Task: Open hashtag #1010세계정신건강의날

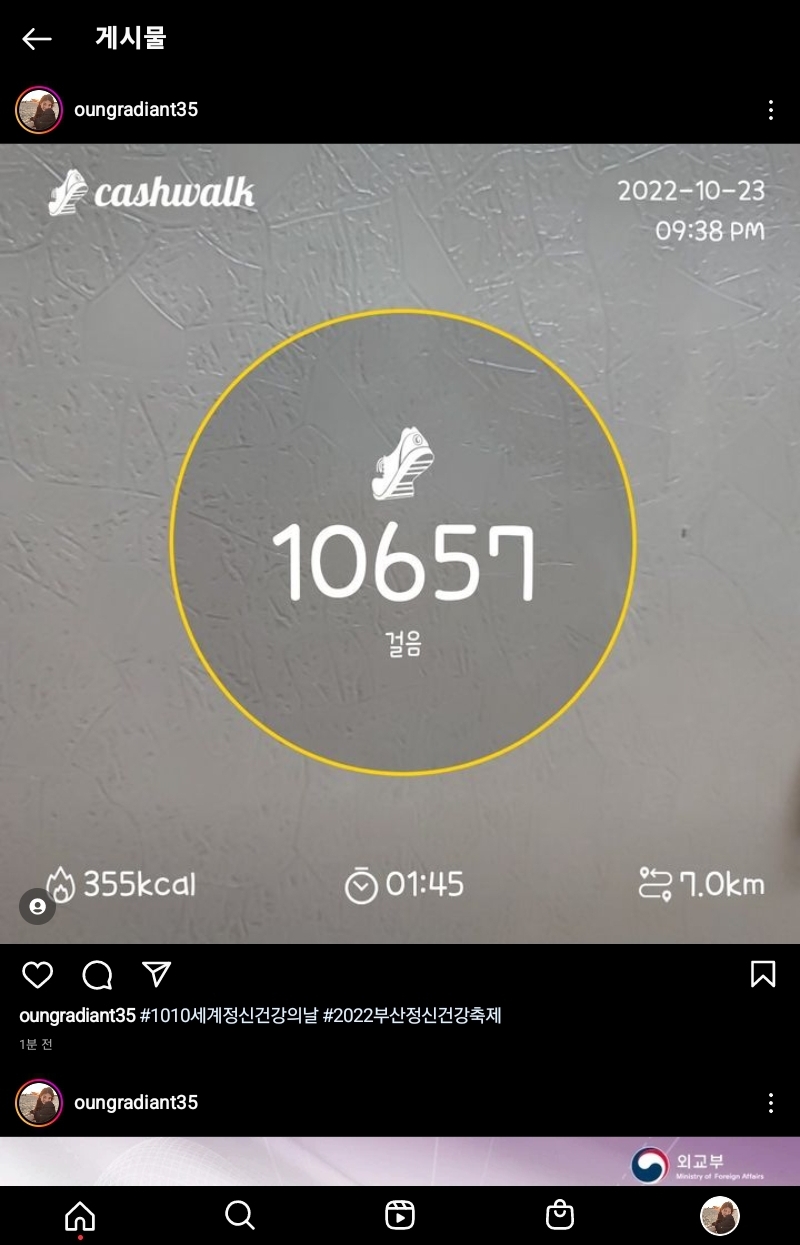Action: pos(228,1016)
